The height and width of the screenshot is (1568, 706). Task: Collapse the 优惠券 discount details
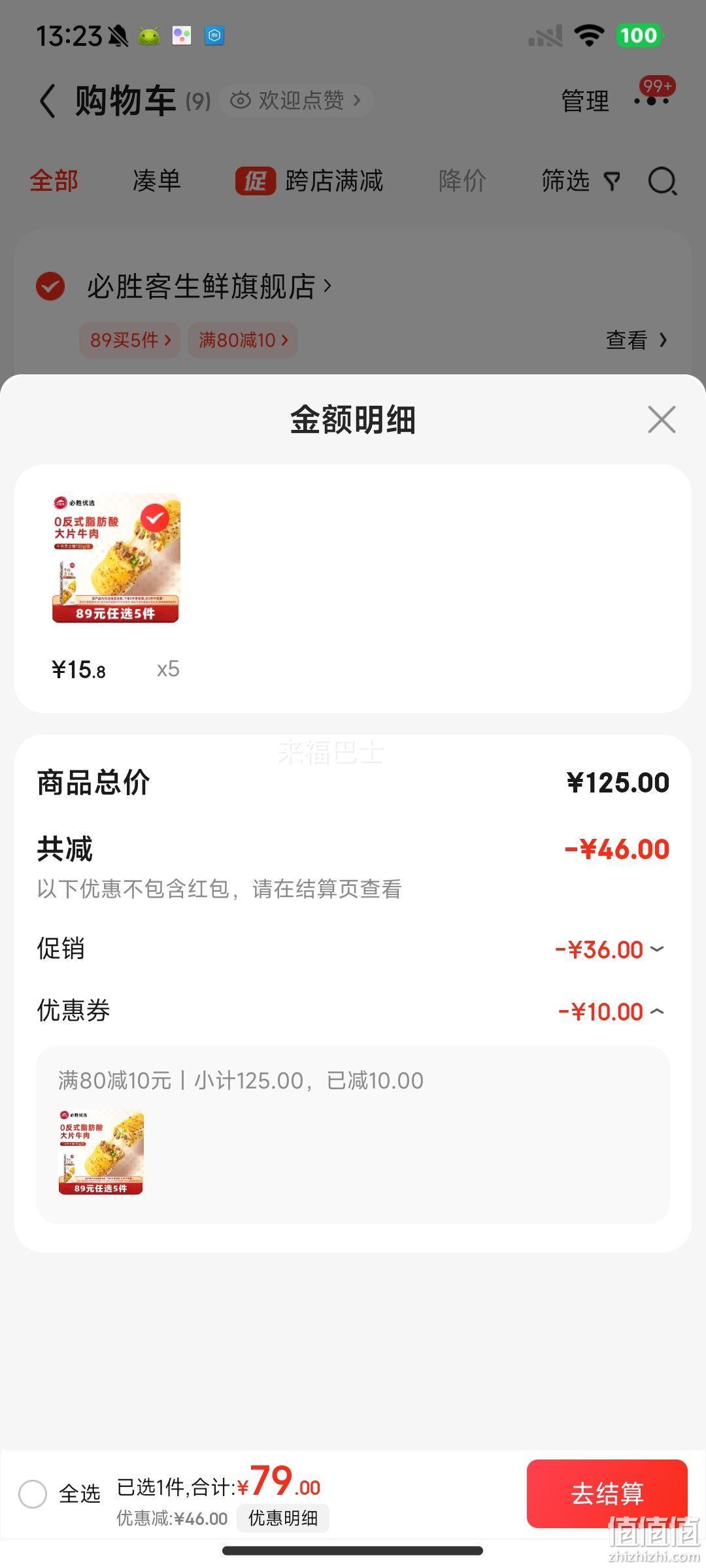point(611,1012)
